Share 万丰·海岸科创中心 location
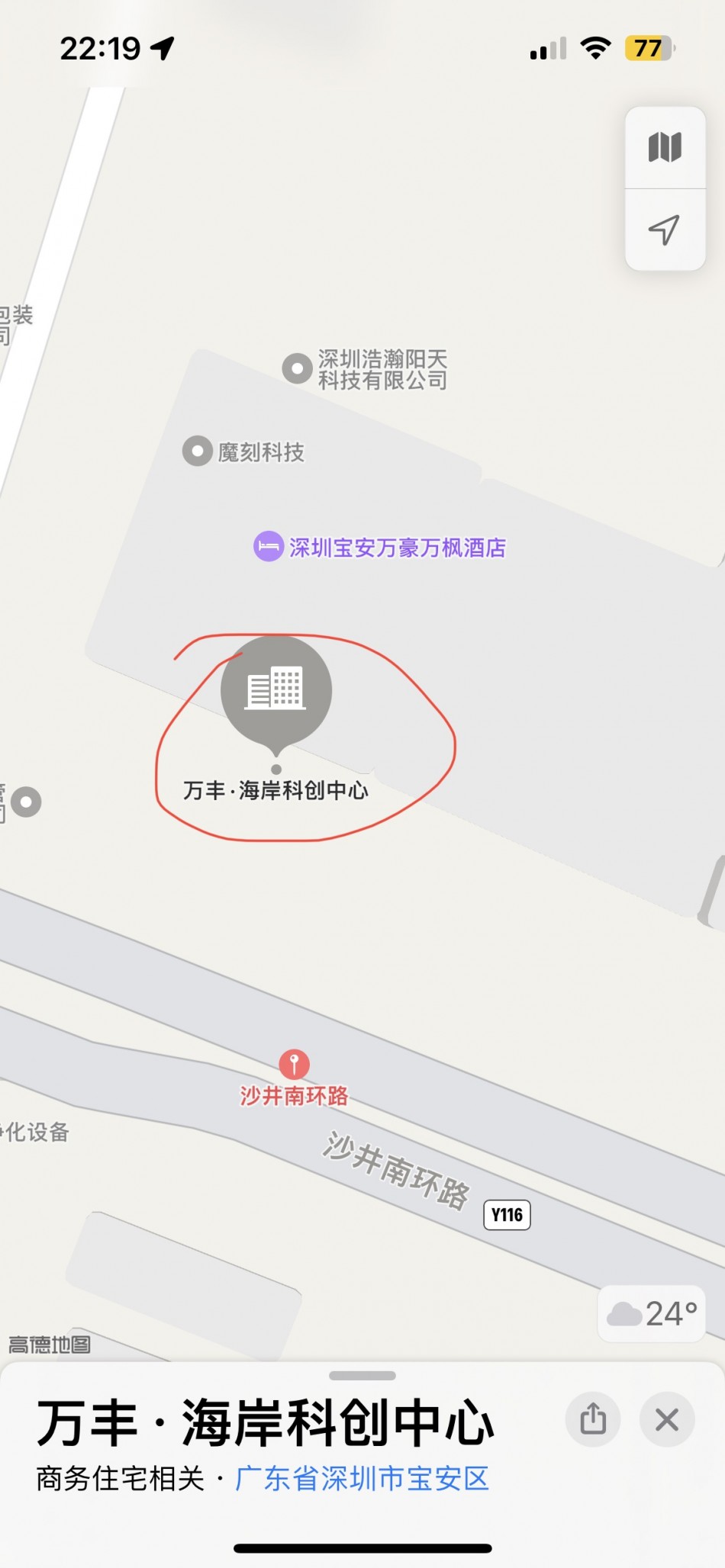Screen dimensions: 725x1568 click(x=593, y=1419)
